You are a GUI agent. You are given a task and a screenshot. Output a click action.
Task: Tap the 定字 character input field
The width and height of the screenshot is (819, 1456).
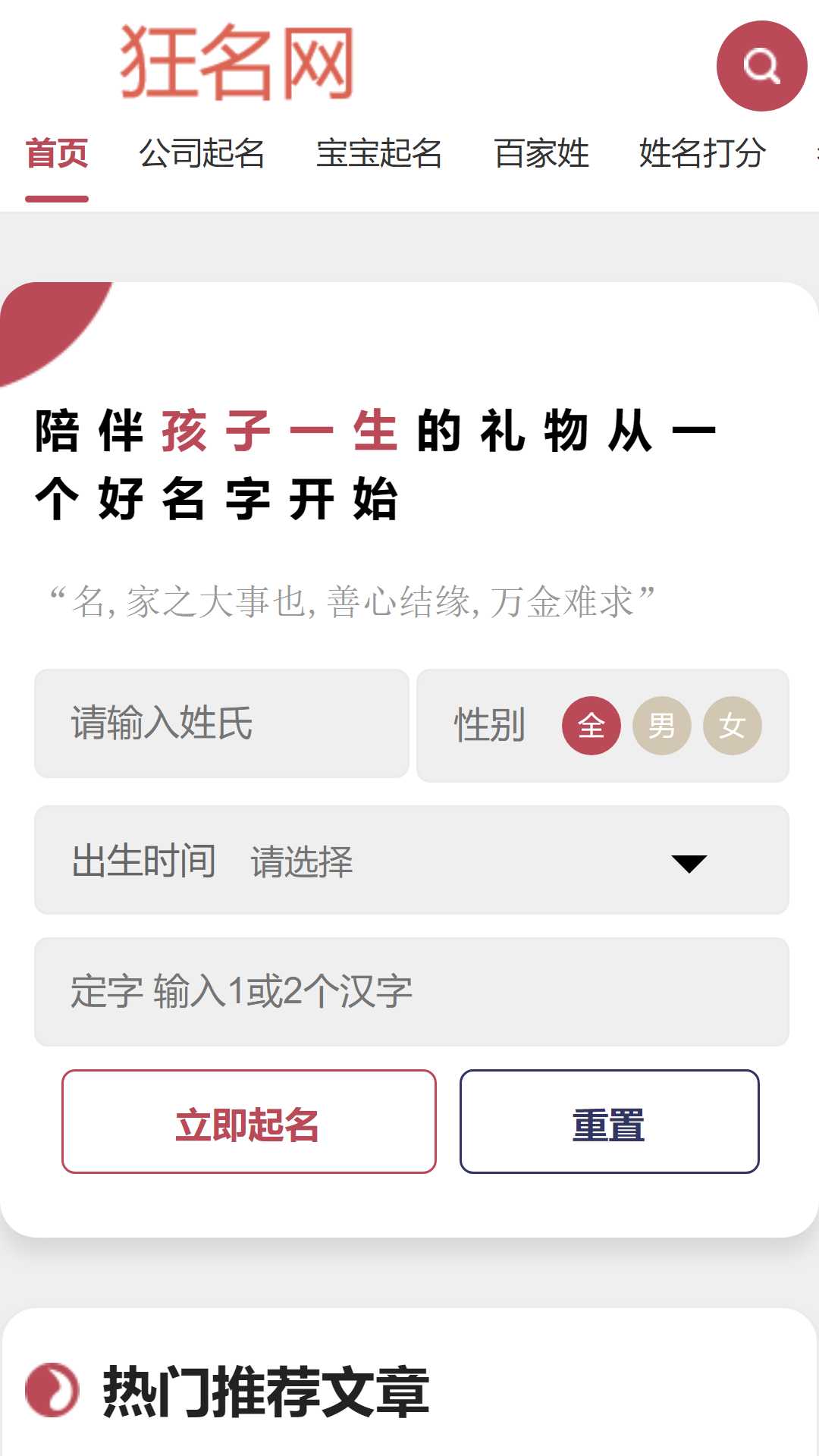(x=412, y=992)
